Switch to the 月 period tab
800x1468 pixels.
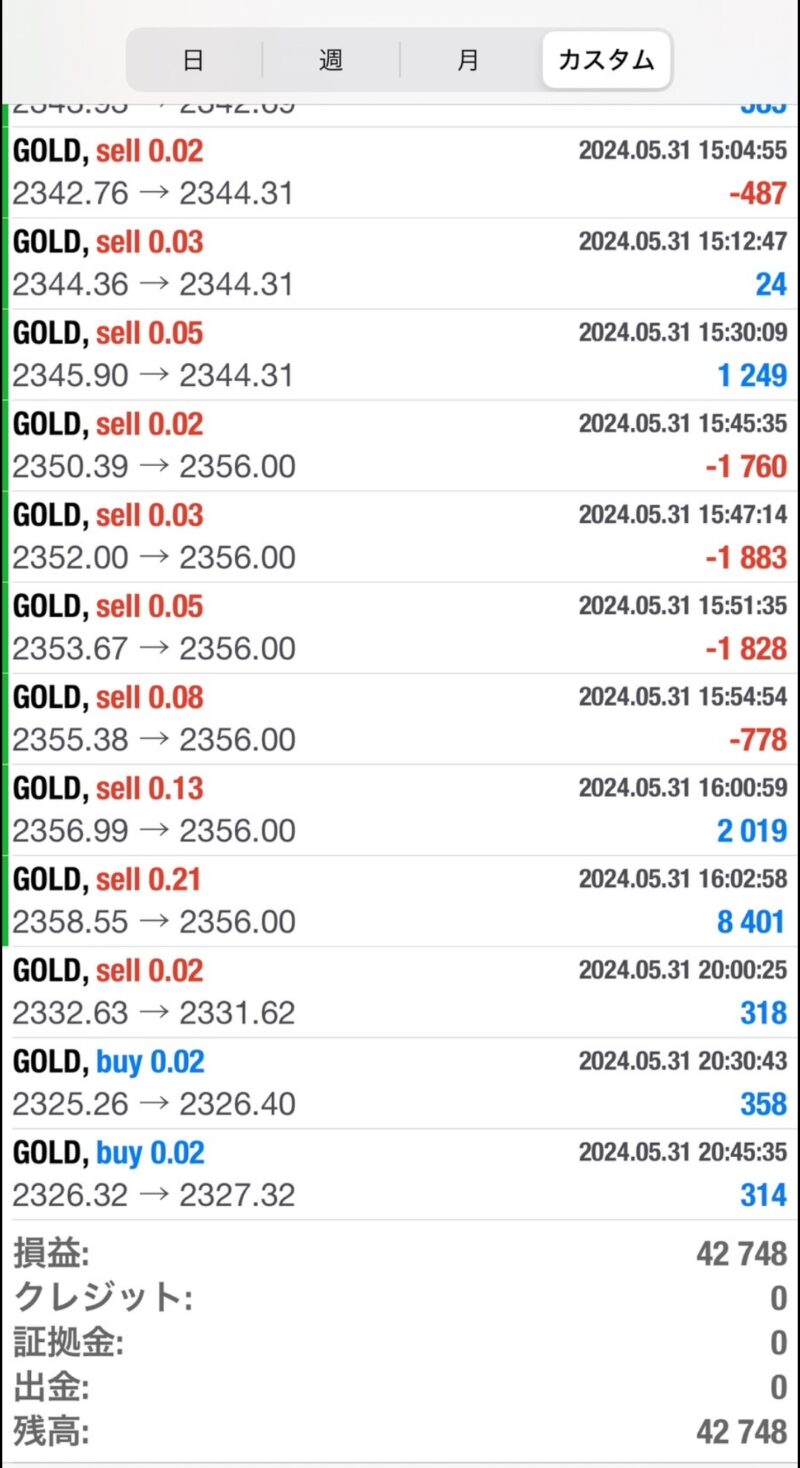468,60
